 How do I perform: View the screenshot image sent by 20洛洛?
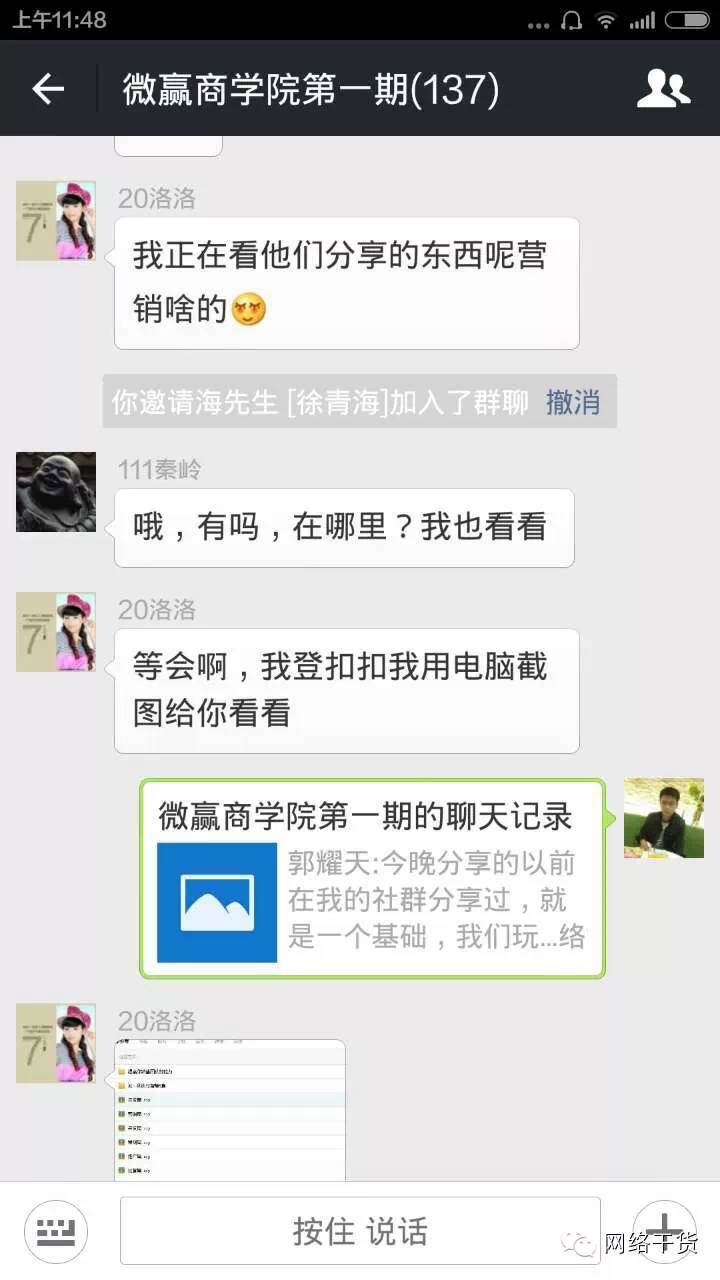(230, 1110)
